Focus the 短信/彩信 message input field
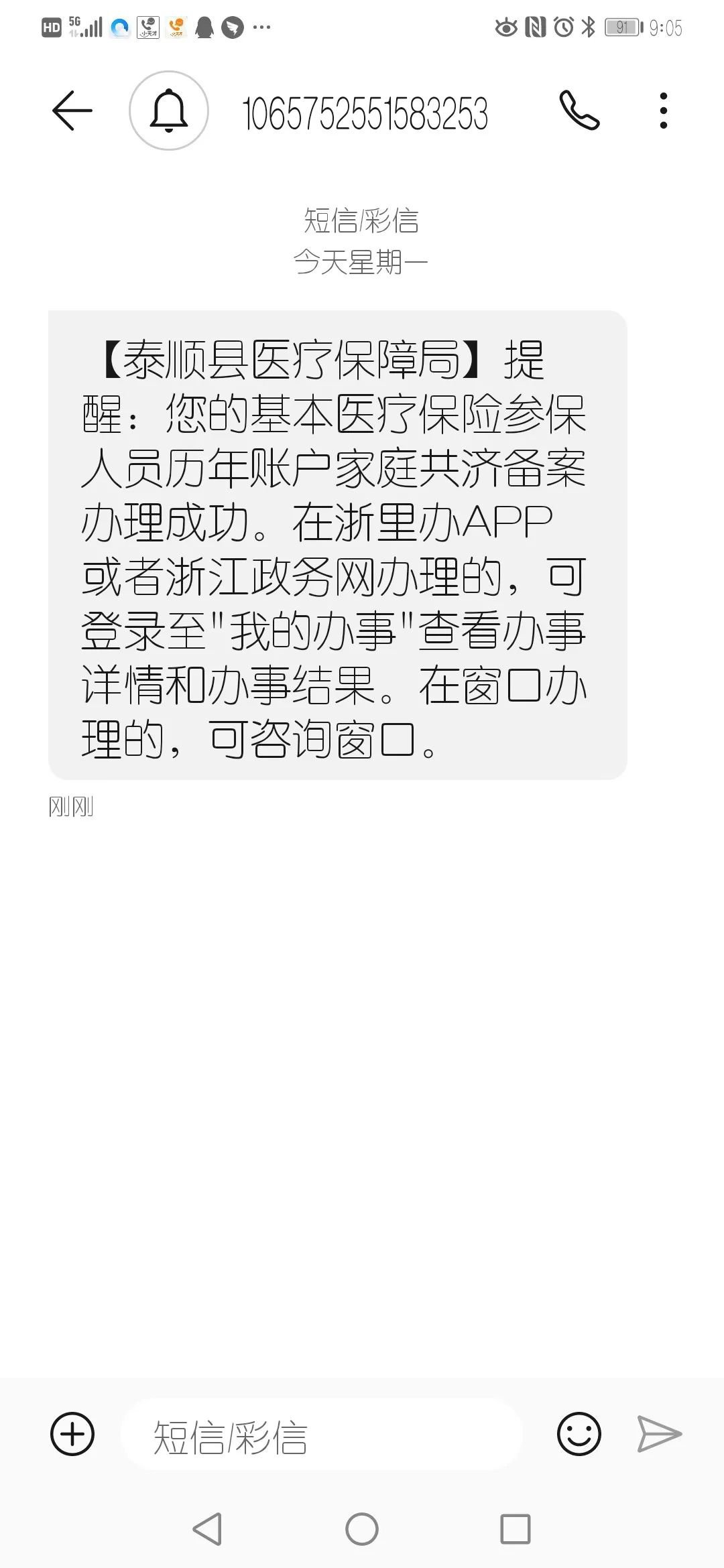 point(322,1435)
